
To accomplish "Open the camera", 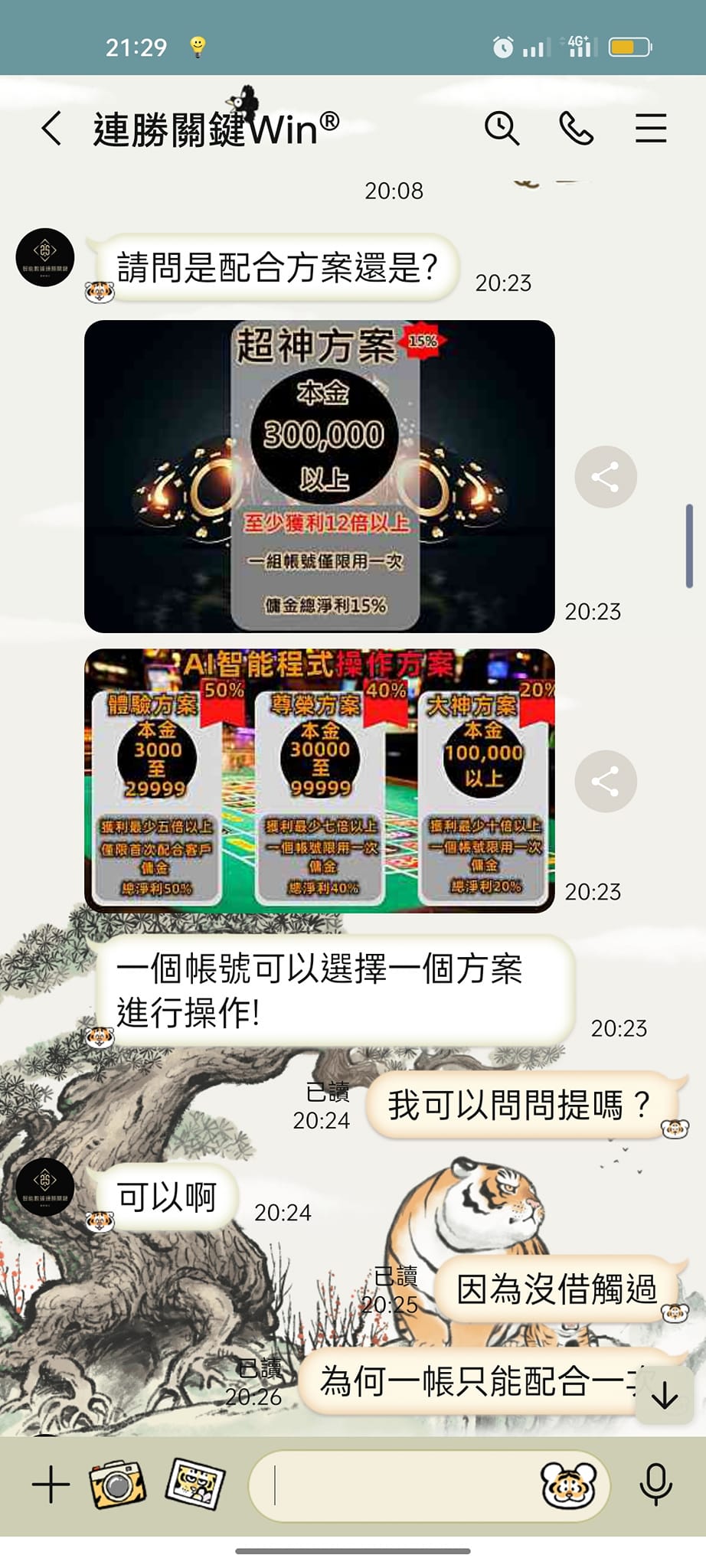I will 117,1485.
